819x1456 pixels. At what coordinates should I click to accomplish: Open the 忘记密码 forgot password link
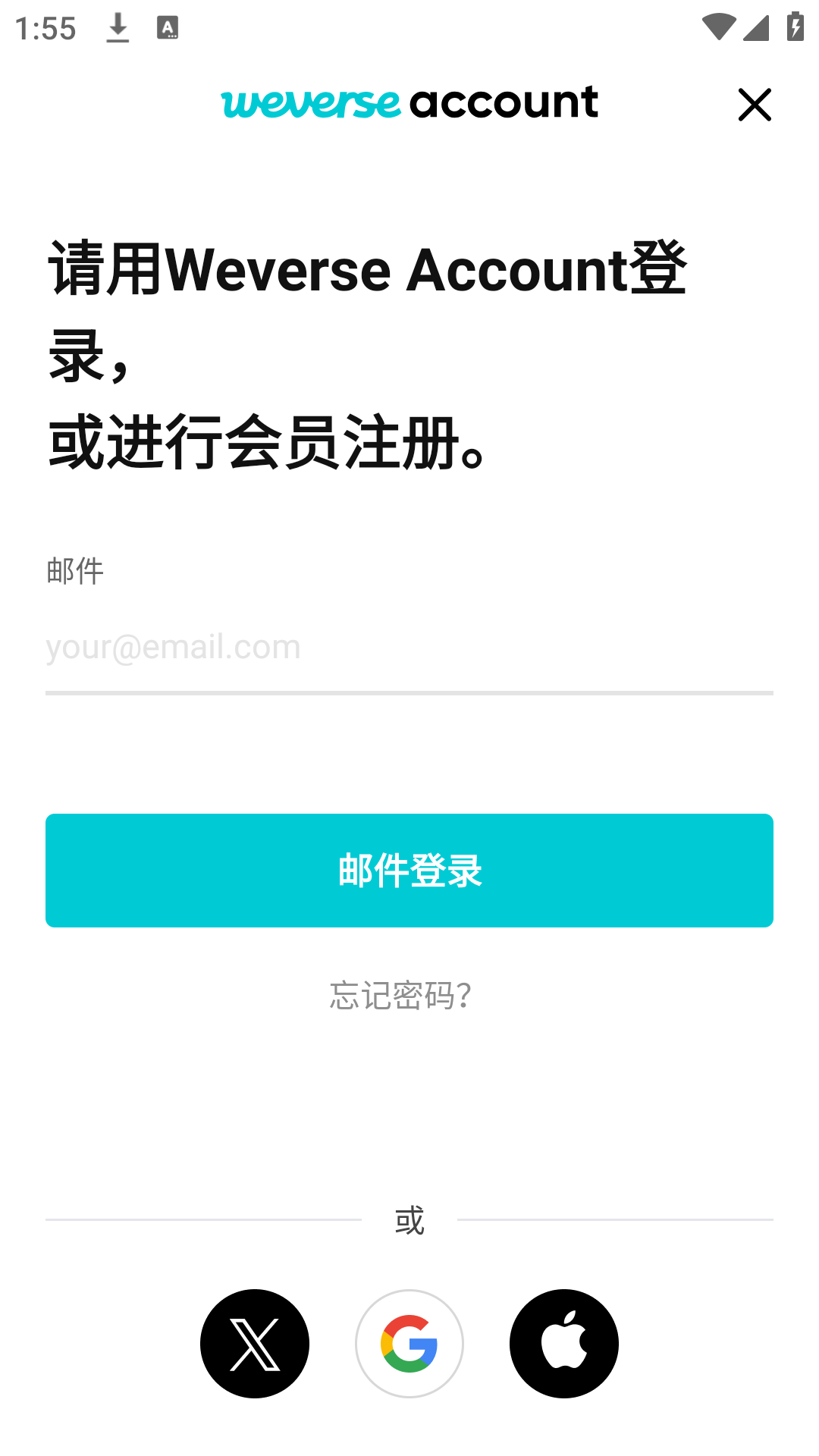401,995
